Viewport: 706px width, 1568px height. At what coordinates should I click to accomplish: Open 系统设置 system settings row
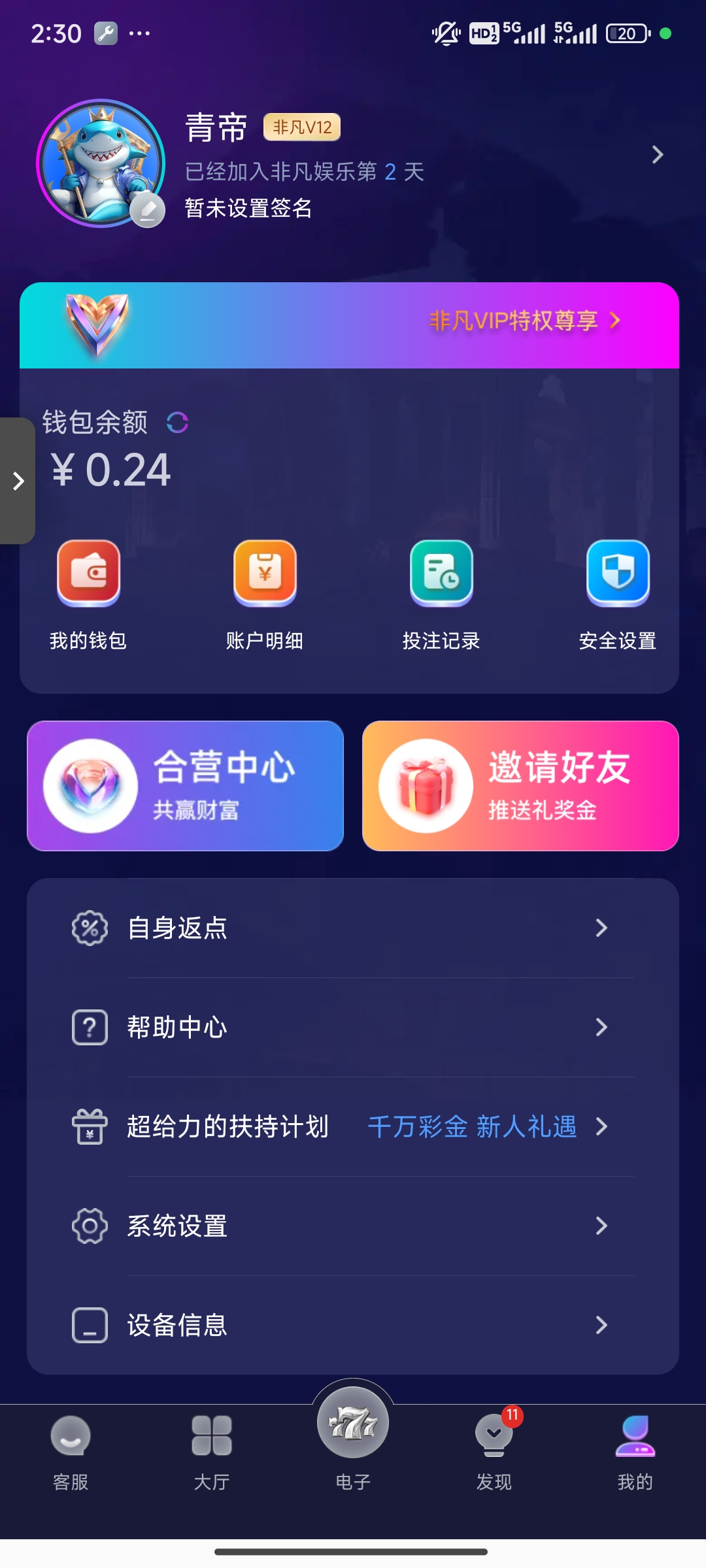(353, 1226)
